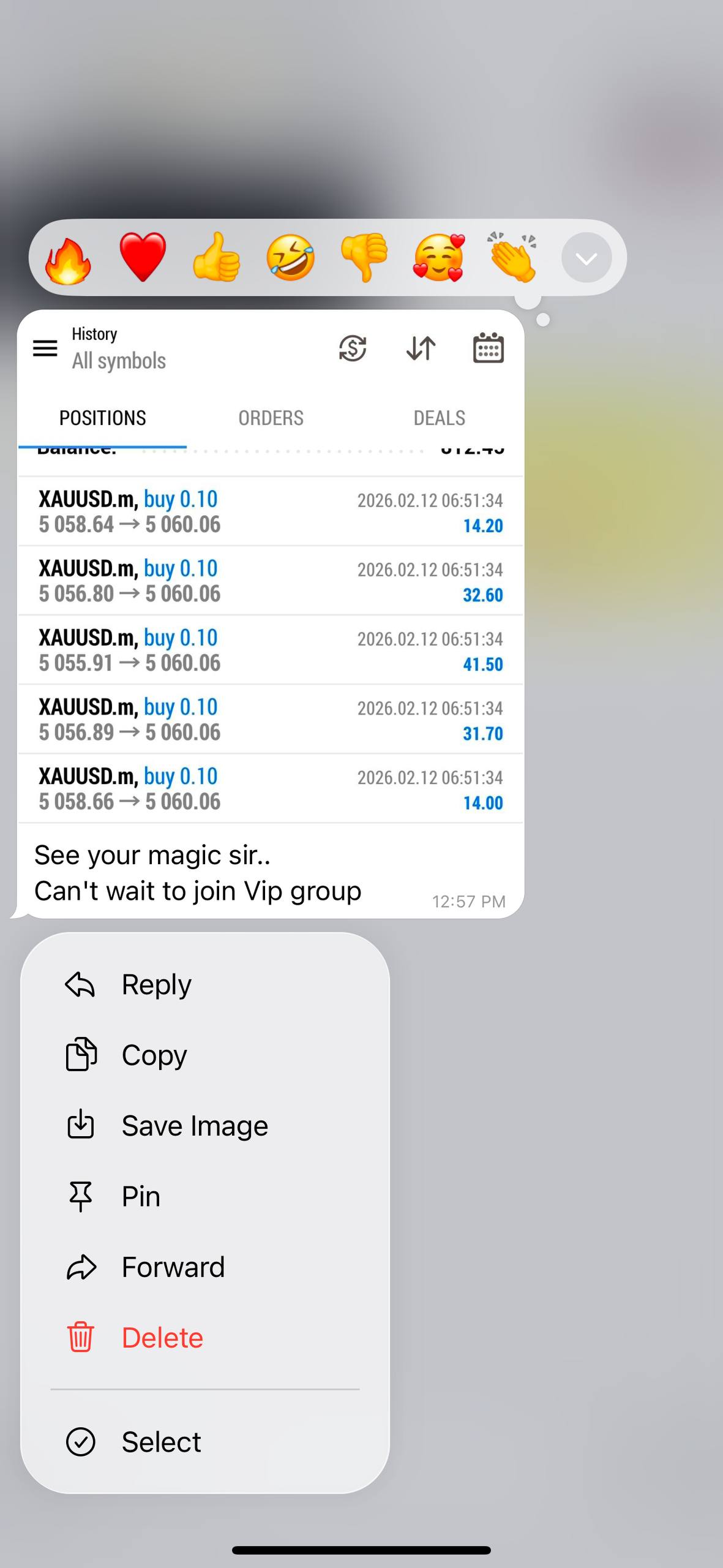Expand more reactions with the chevron
The width and height of the screenshot is (723, 1568).
586,258
